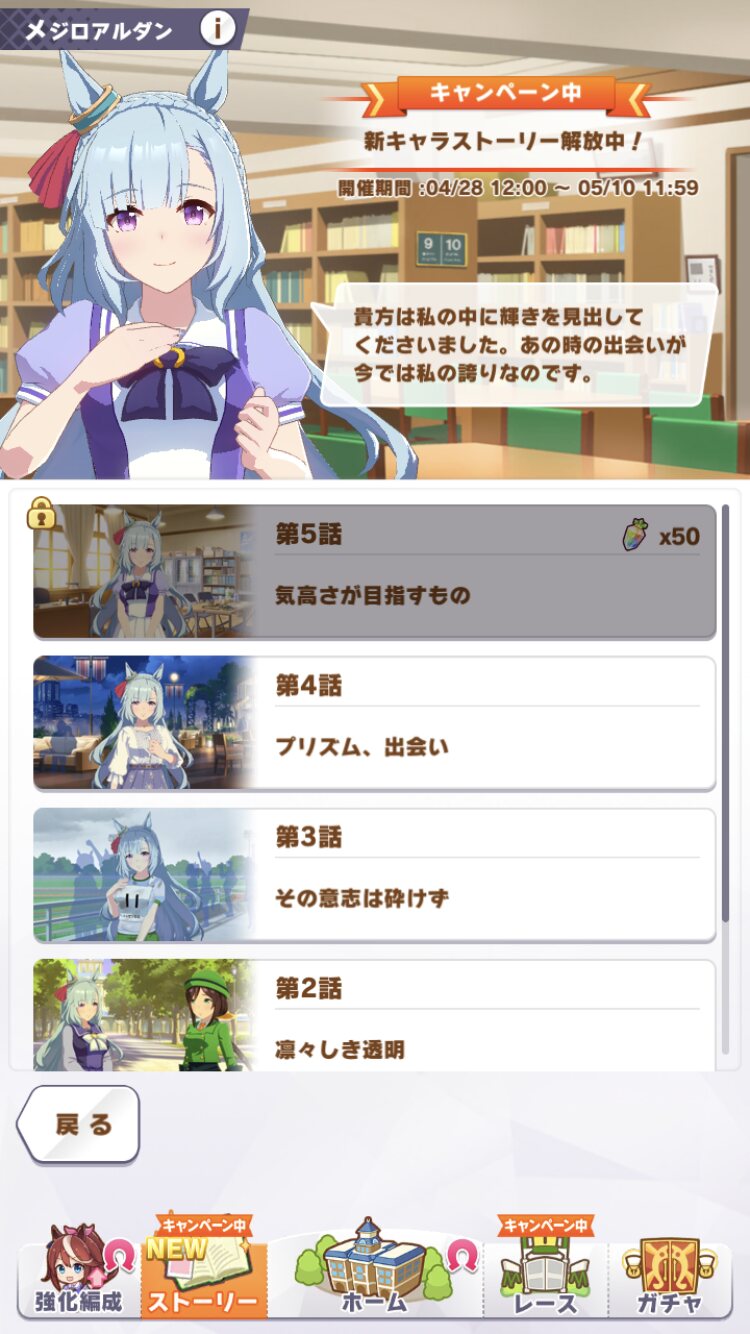
Task: Play episode 第3話 その意志は砕けず
Action: point(374,875)
